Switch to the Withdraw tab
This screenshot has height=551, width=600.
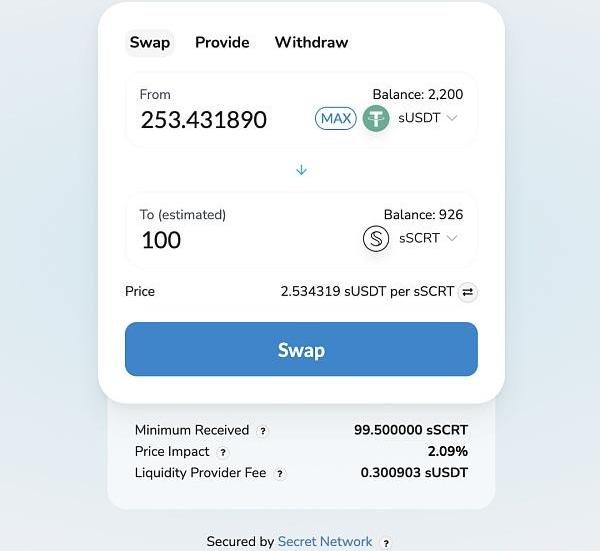(x=311, y=42)
